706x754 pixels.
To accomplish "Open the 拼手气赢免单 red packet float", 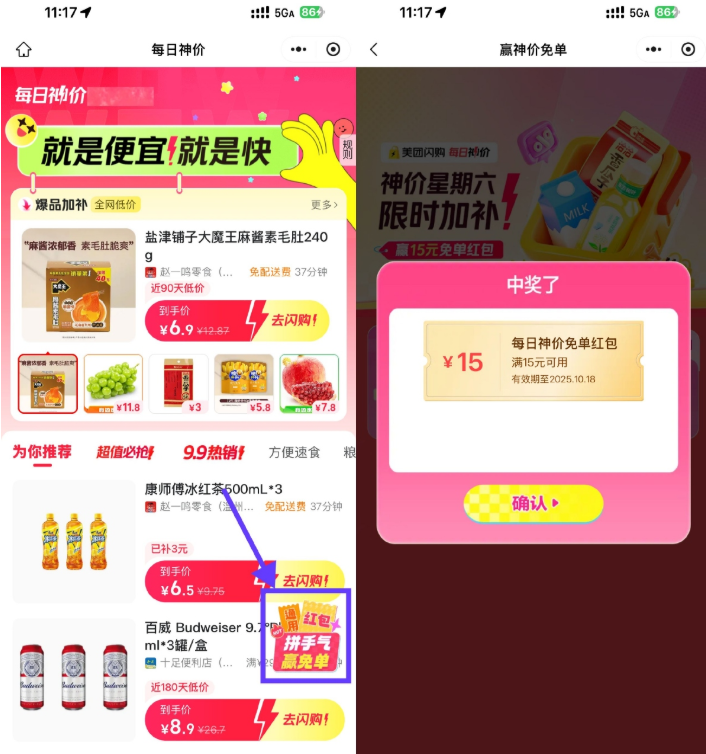I will [x=305, y=635].
